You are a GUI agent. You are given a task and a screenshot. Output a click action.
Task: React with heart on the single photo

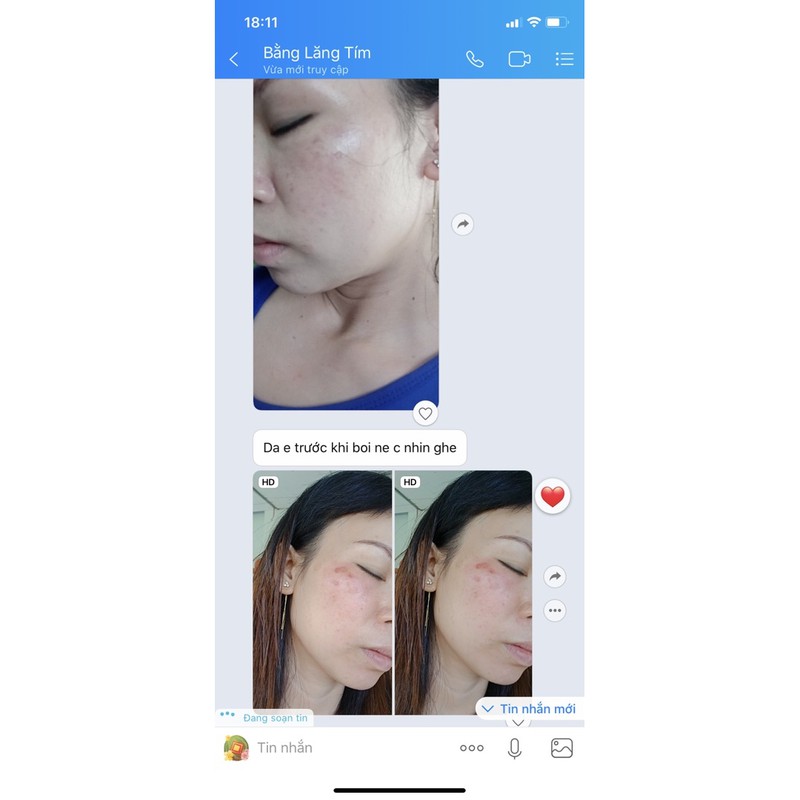[425, 413]
